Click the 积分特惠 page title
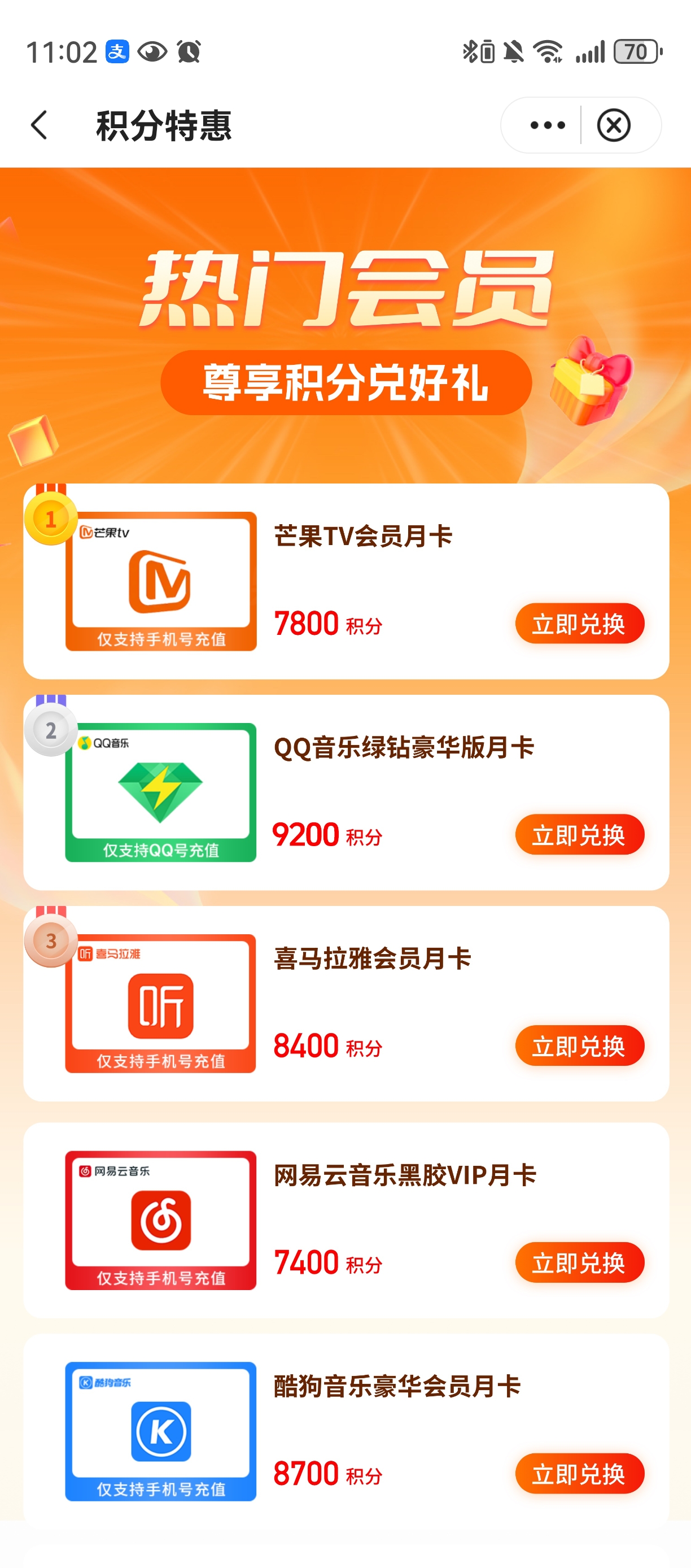Screen dimensions: 691x1568 point(164,125)
